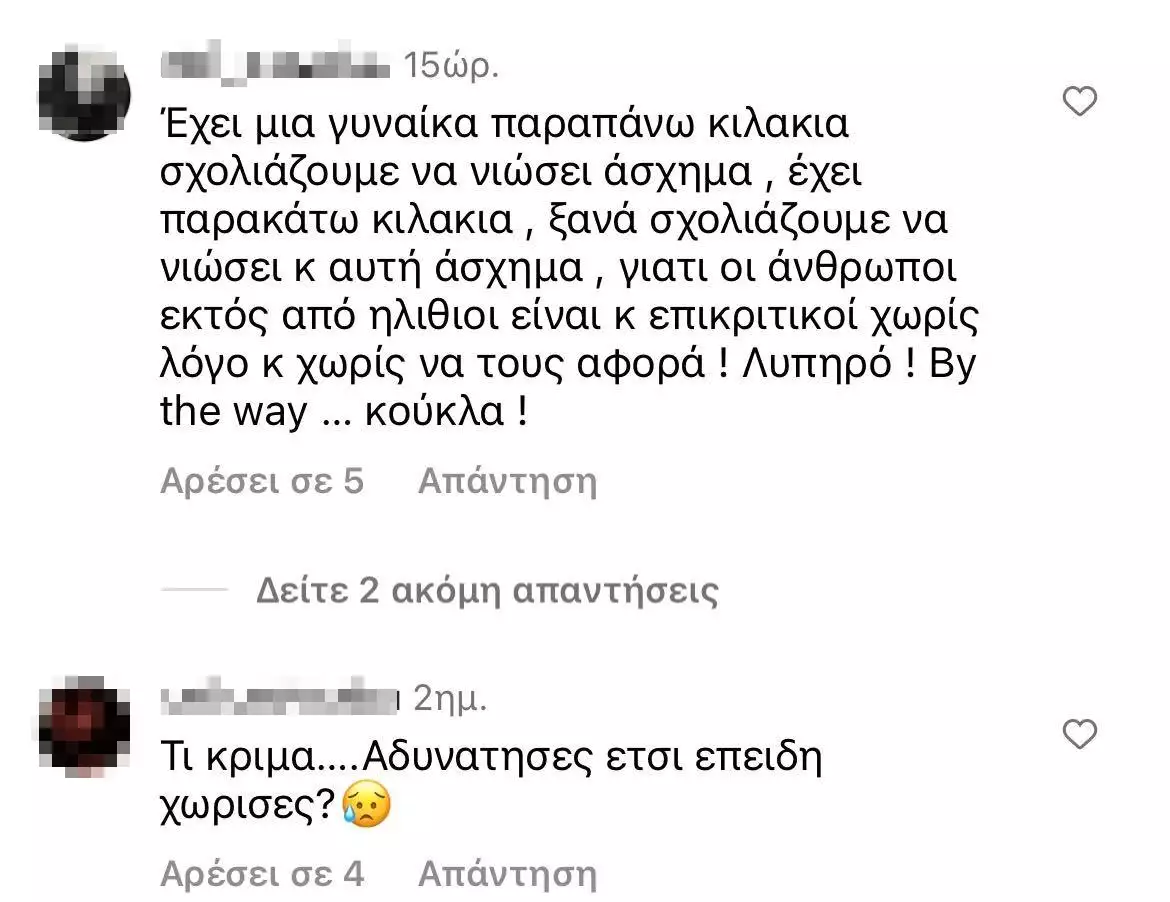
Task: Open username of the 2ημ. commenter
Action: (x=278, y=701)
